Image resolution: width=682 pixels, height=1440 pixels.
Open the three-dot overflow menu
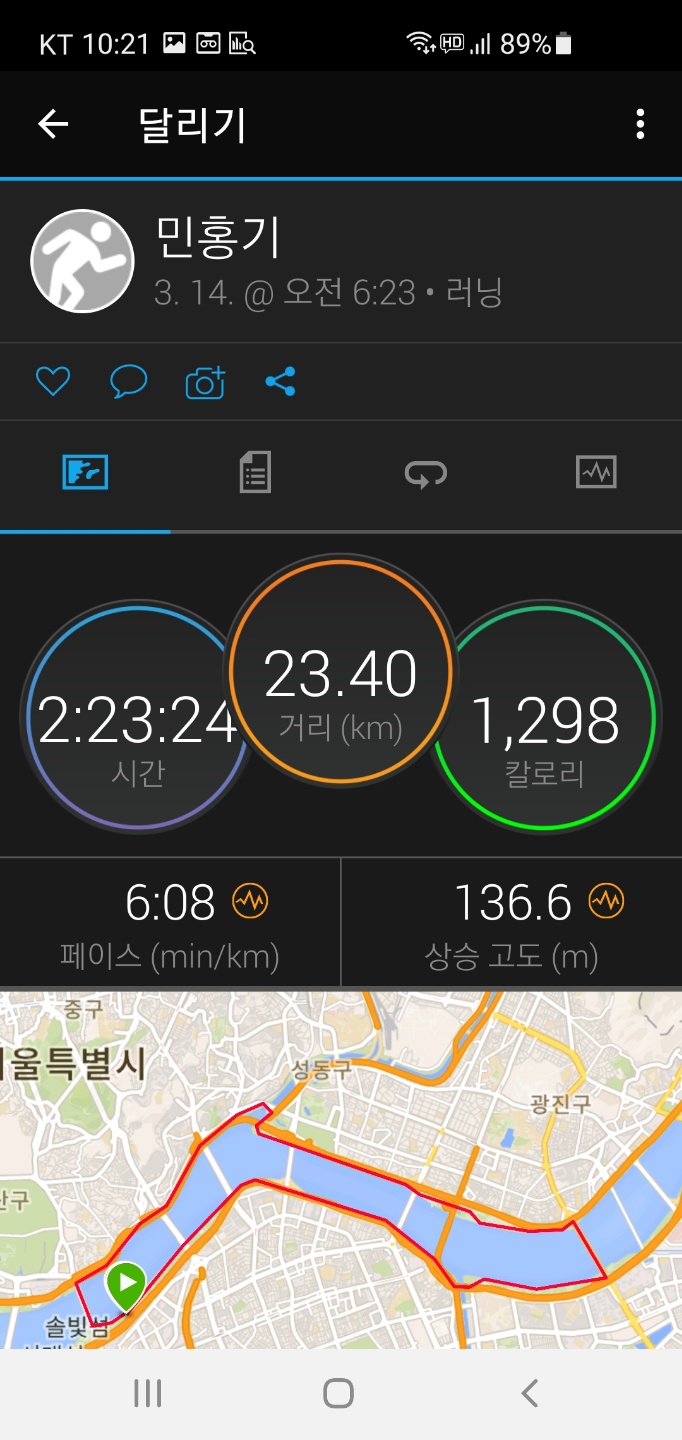[640, 124]
